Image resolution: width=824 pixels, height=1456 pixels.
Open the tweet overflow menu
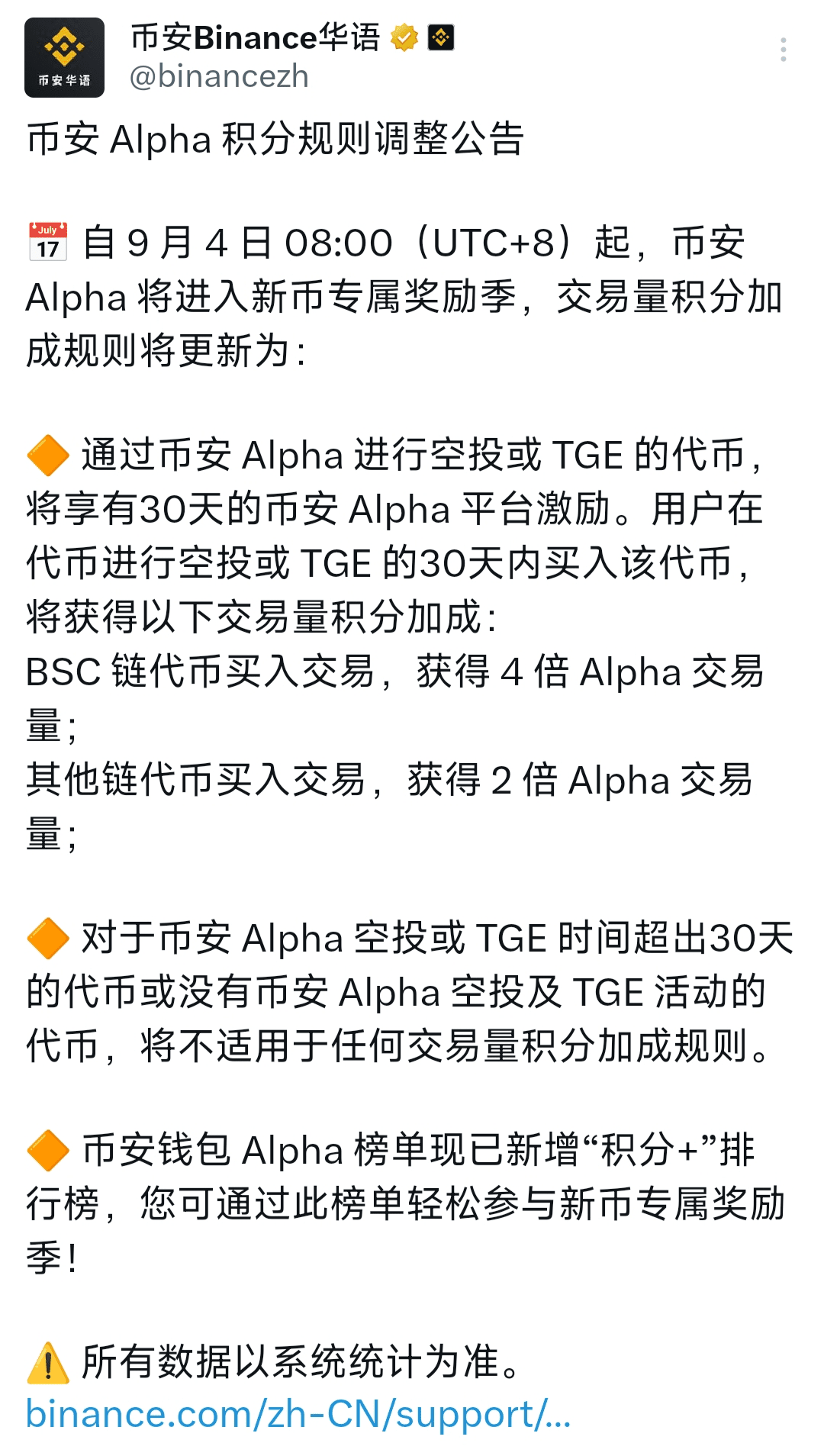[783, 50]
